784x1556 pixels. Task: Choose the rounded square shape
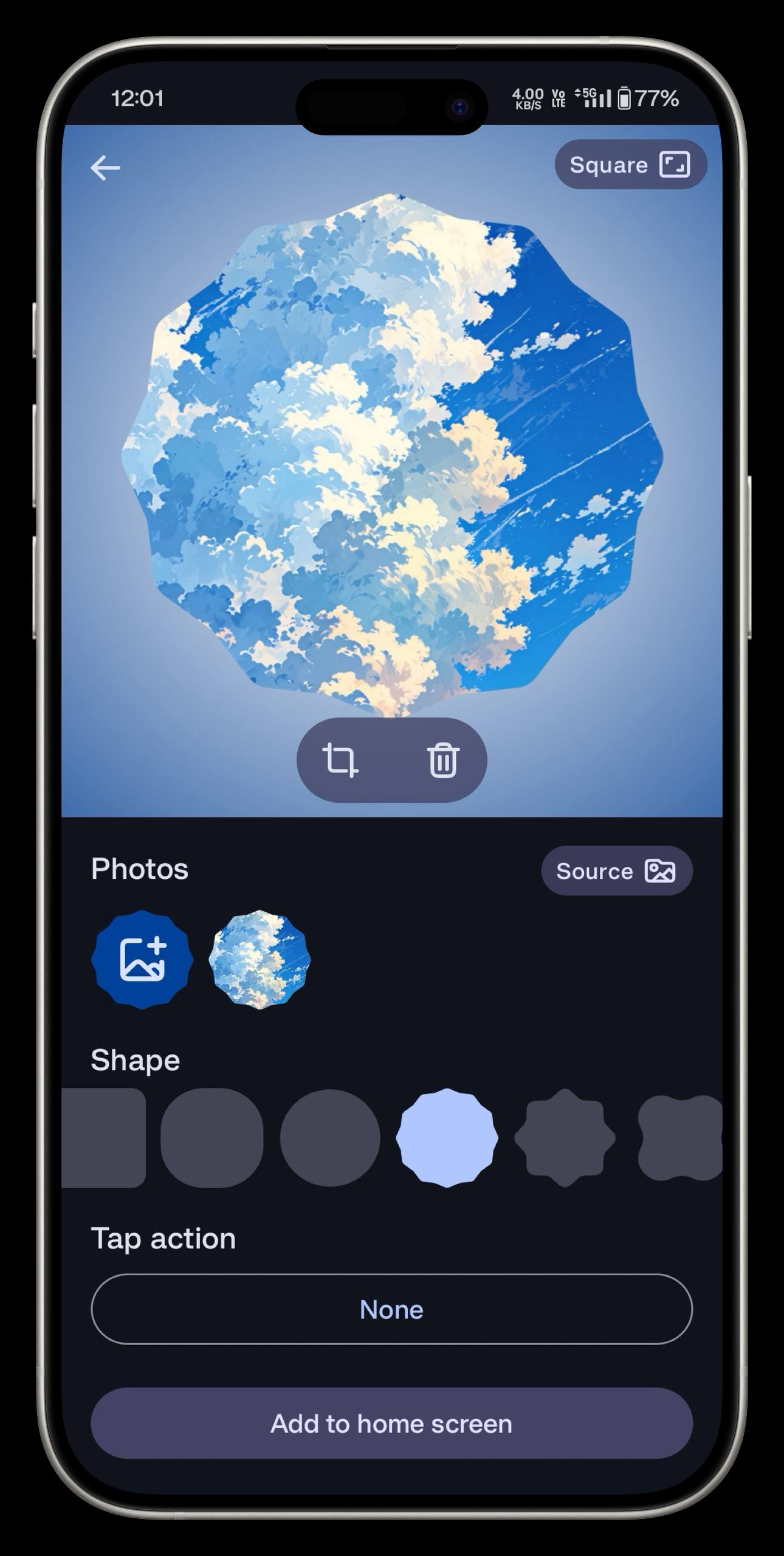point(211,1138)
